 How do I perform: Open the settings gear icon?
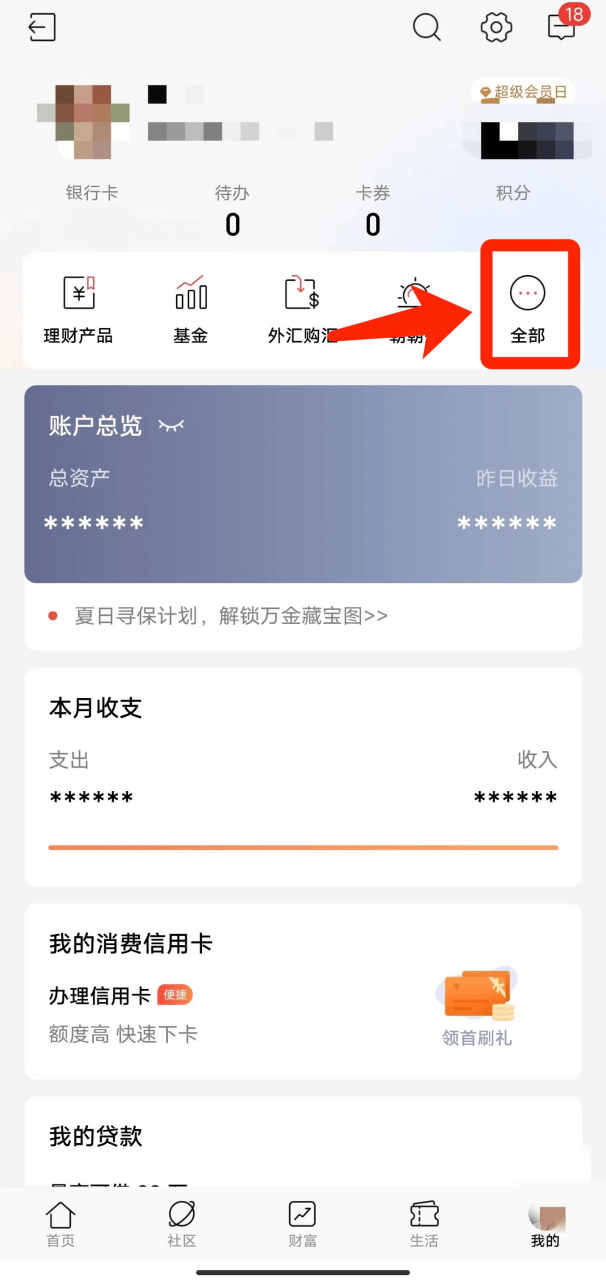[496, 27]
